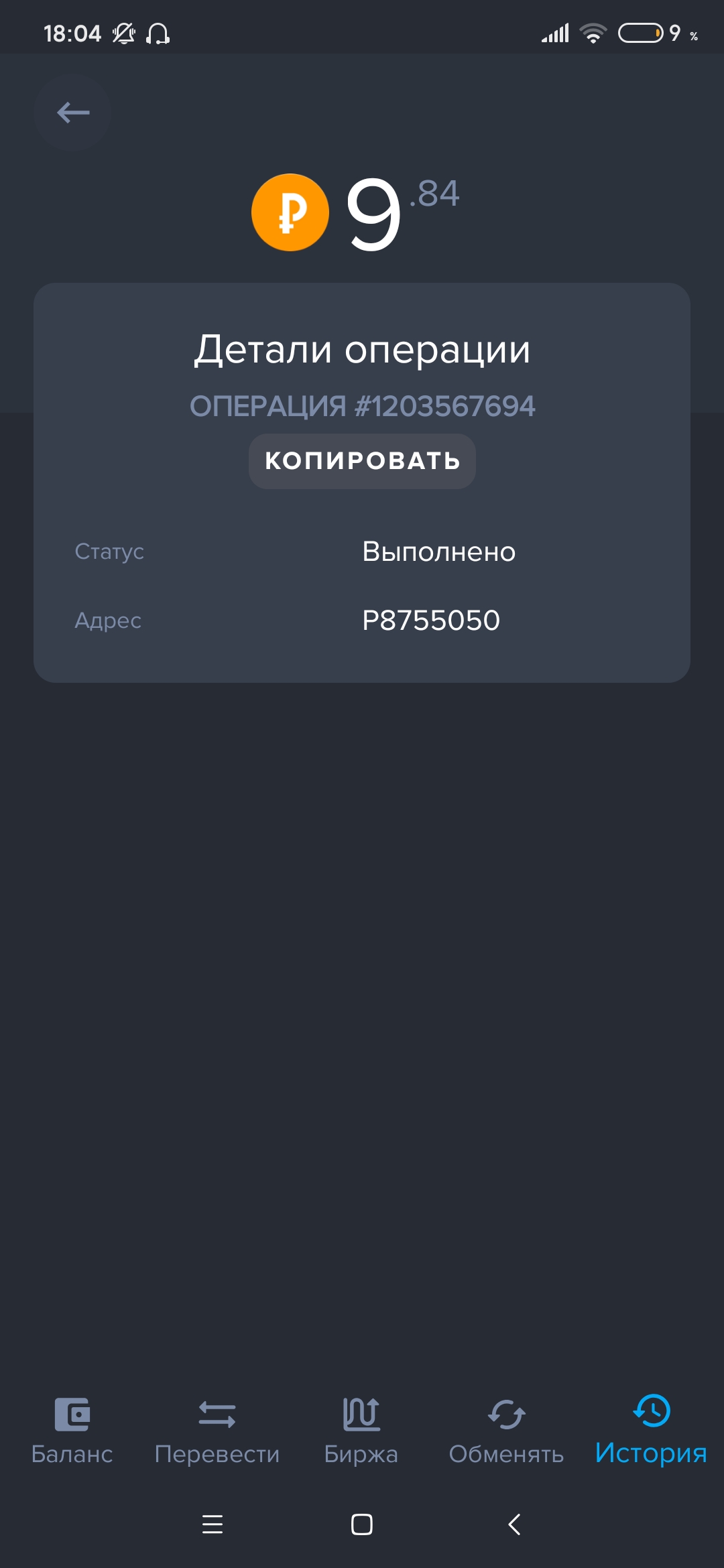Open recent apps from the navigation bar

(x=213, y=1524)
